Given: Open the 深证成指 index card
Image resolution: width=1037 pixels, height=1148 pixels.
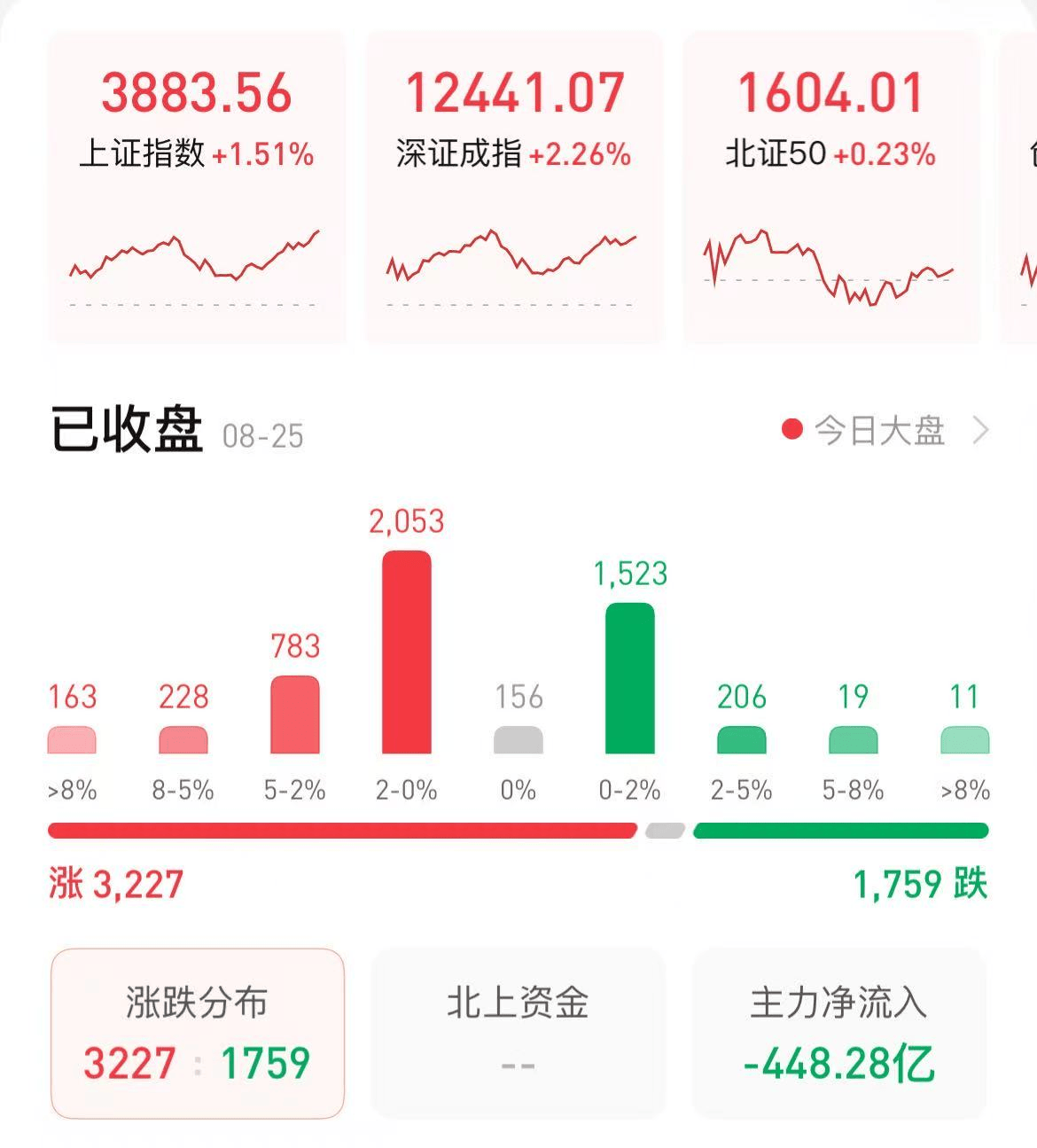Looking at the screenshot, I should (514, 186).
